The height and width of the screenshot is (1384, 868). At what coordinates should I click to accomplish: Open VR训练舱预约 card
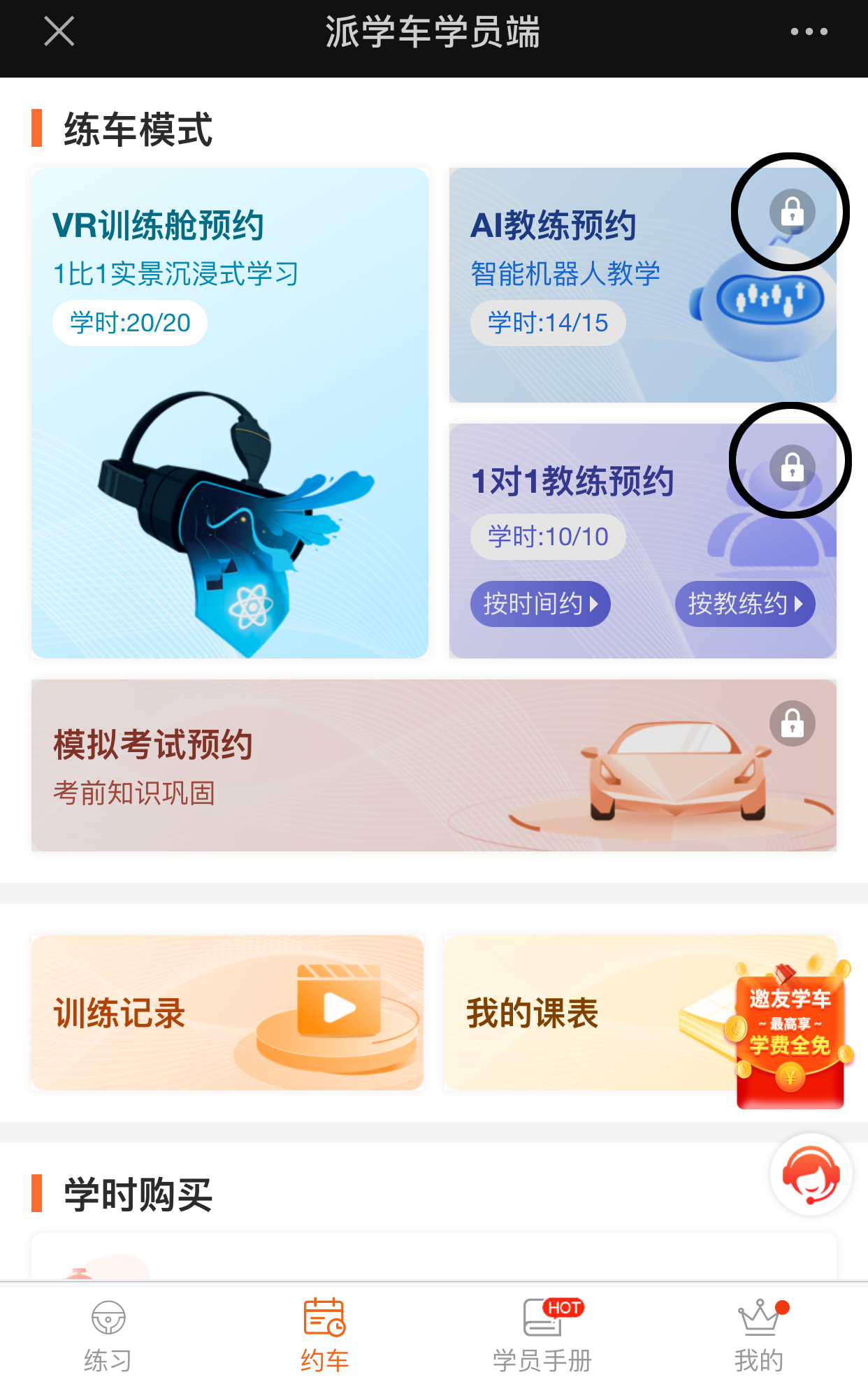[229, 412]
